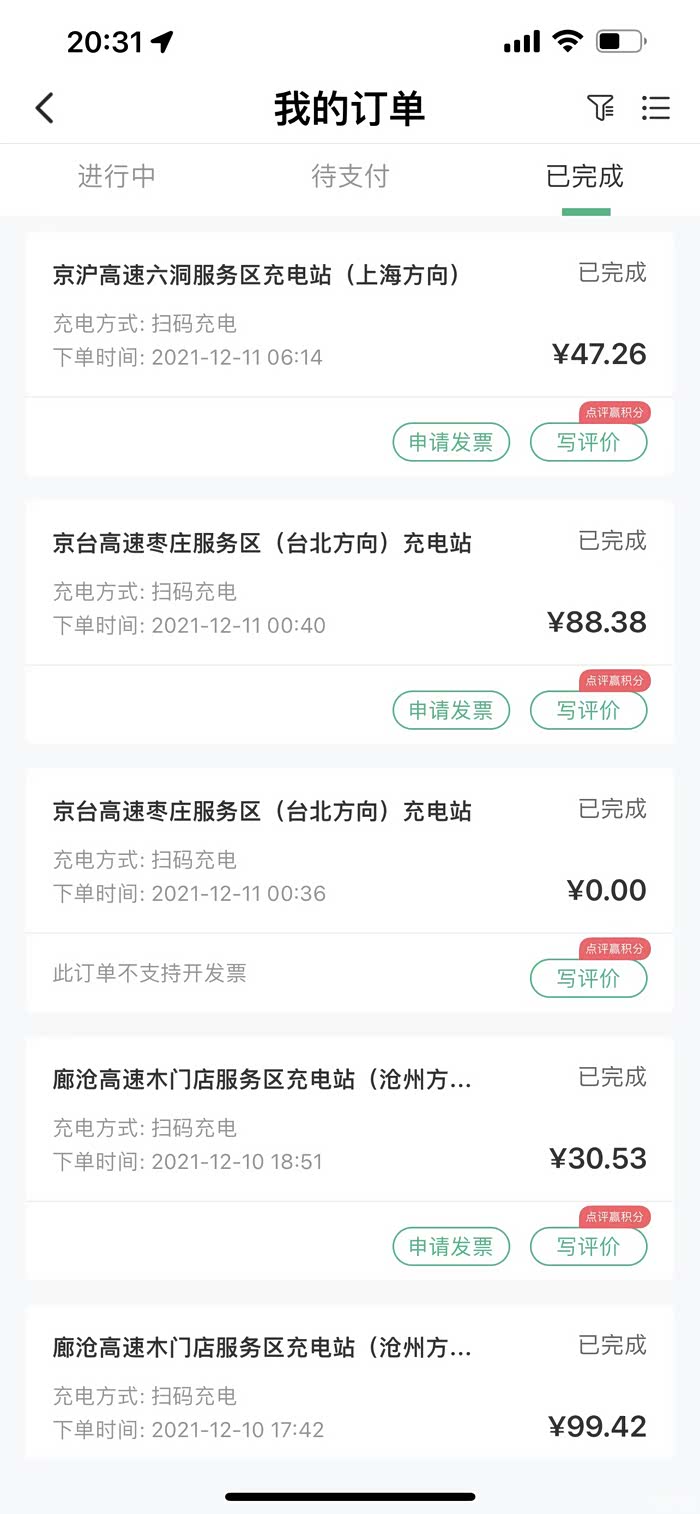Image resolution: width=700 pixels, height=1514 pixels.
Task: Open the list menu icon
Action: [656, 108]
